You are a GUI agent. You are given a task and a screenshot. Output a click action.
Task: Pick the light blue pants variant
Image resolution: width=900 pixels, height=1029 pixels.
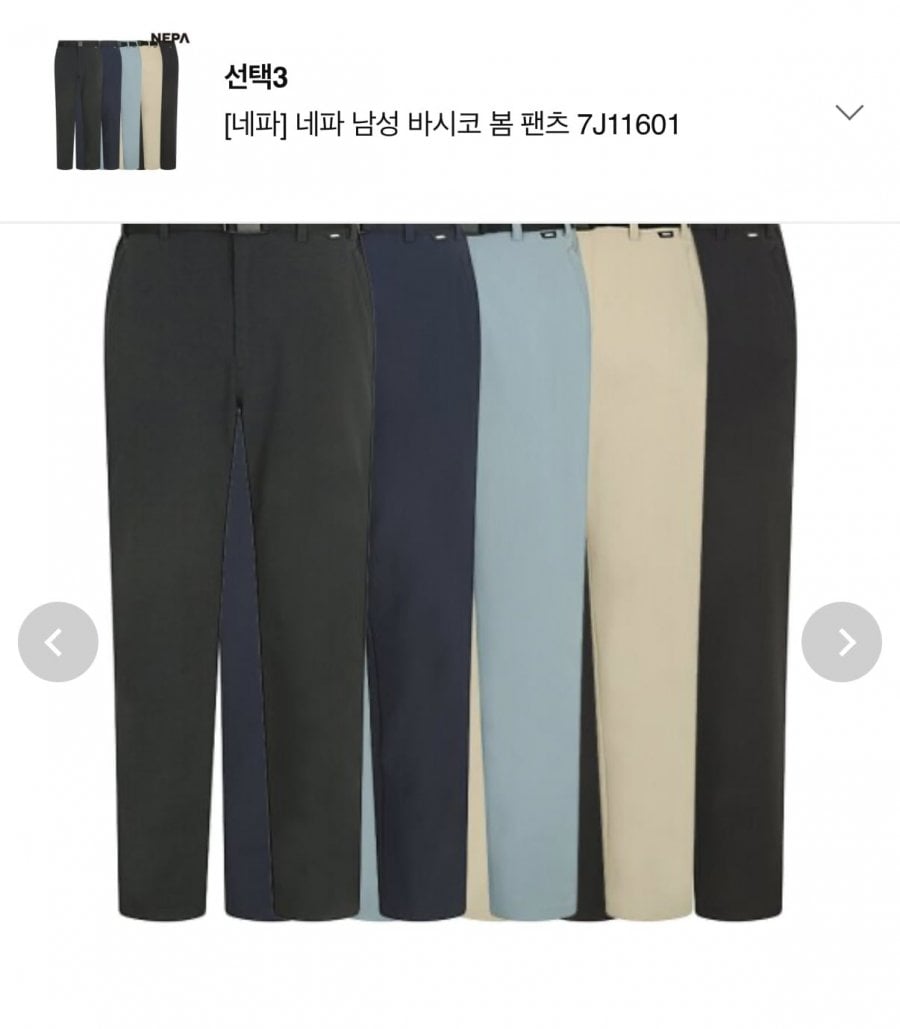point(530,550)
